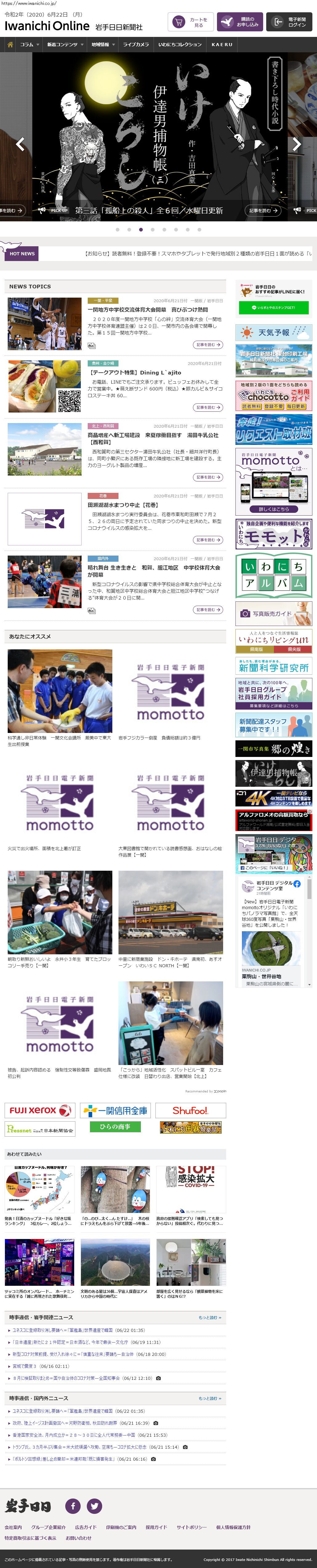
Task: Go to previous carousel slide with left arrow
Action: pos(20,144)
